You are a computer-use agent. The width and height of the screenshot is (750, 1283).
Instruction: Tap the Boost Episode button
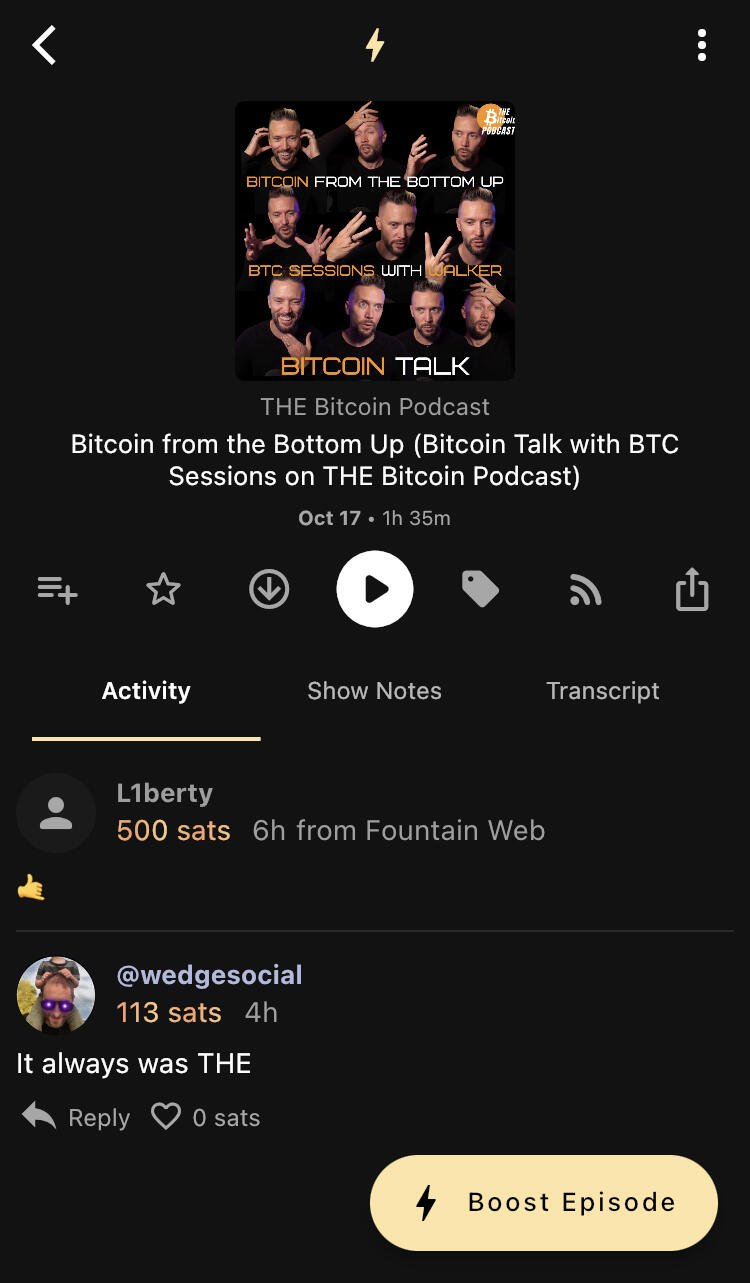click(x=544, y=1202)
